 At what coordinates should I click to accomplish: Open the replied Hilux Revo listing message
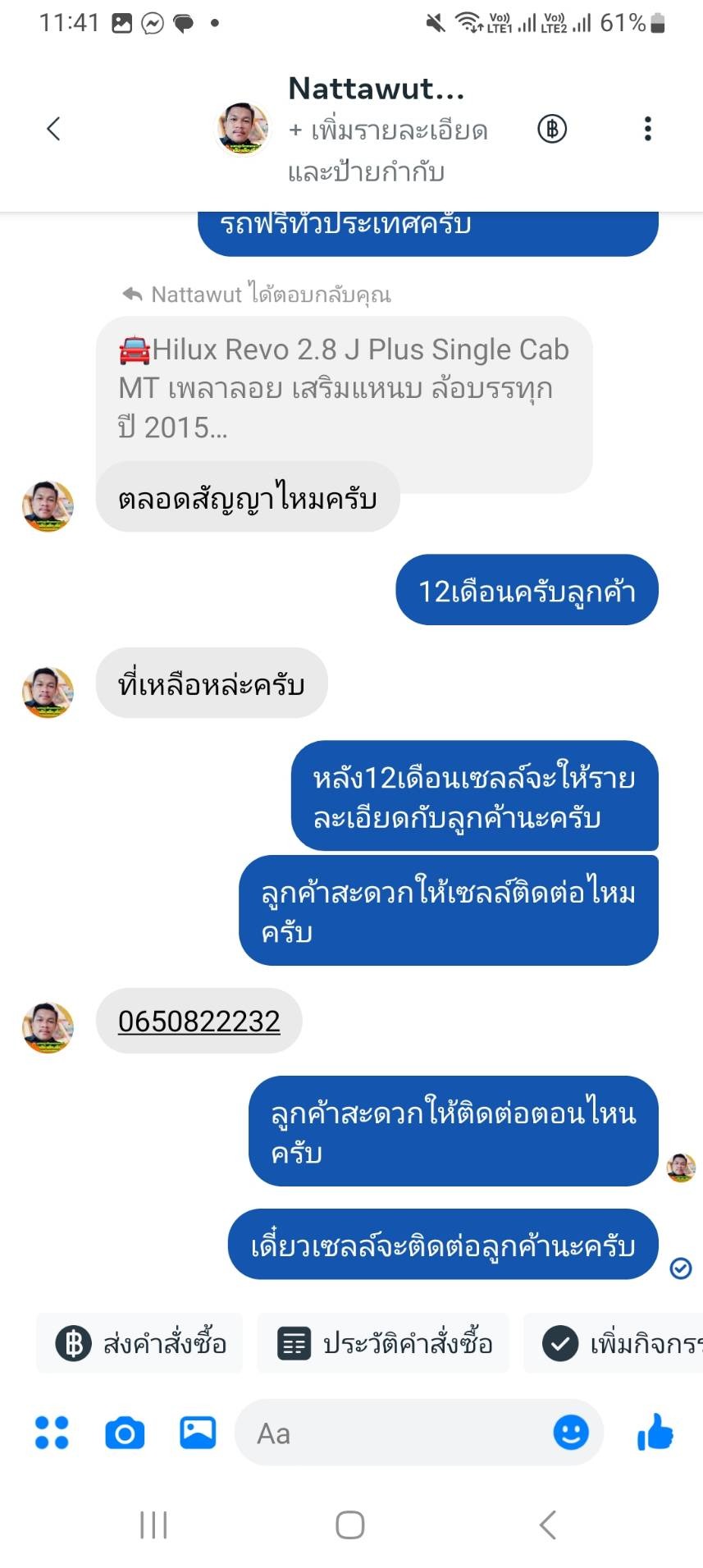345,388
